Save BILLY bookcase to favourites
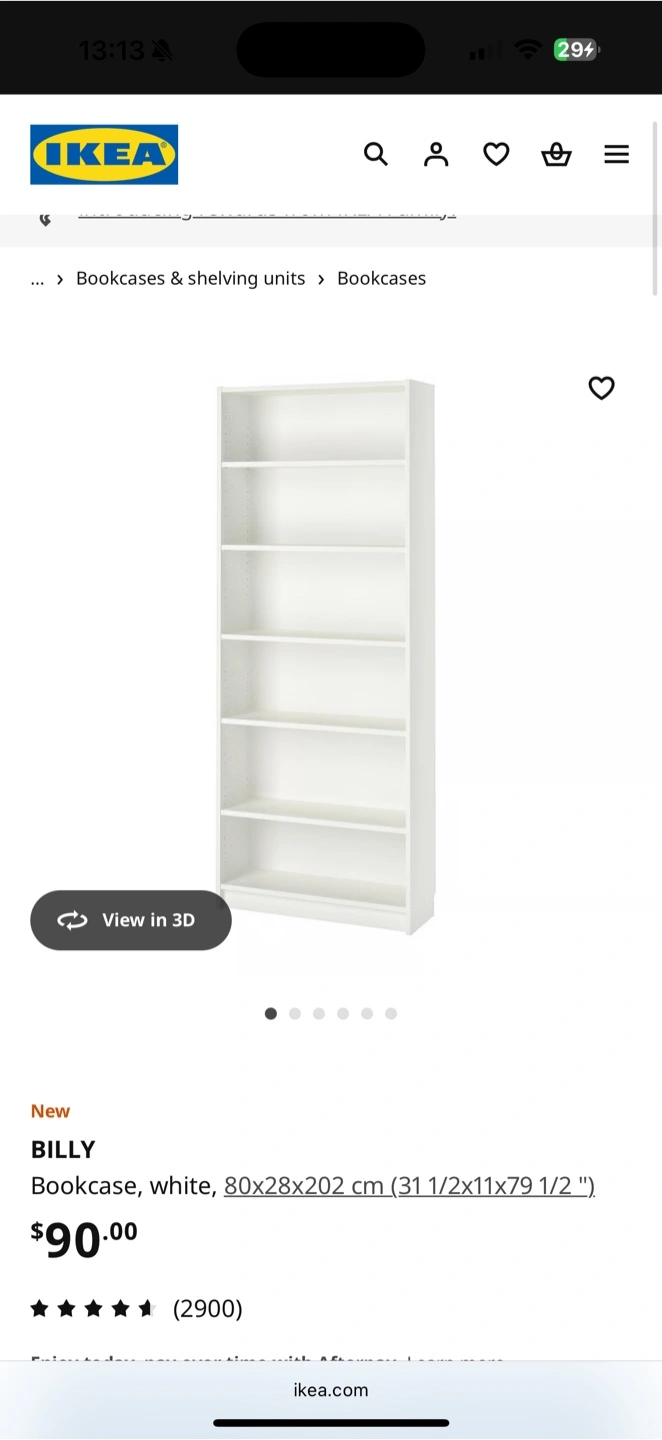Image resolution: width=662 pixels, height=1440 pixels. [601, 388]
